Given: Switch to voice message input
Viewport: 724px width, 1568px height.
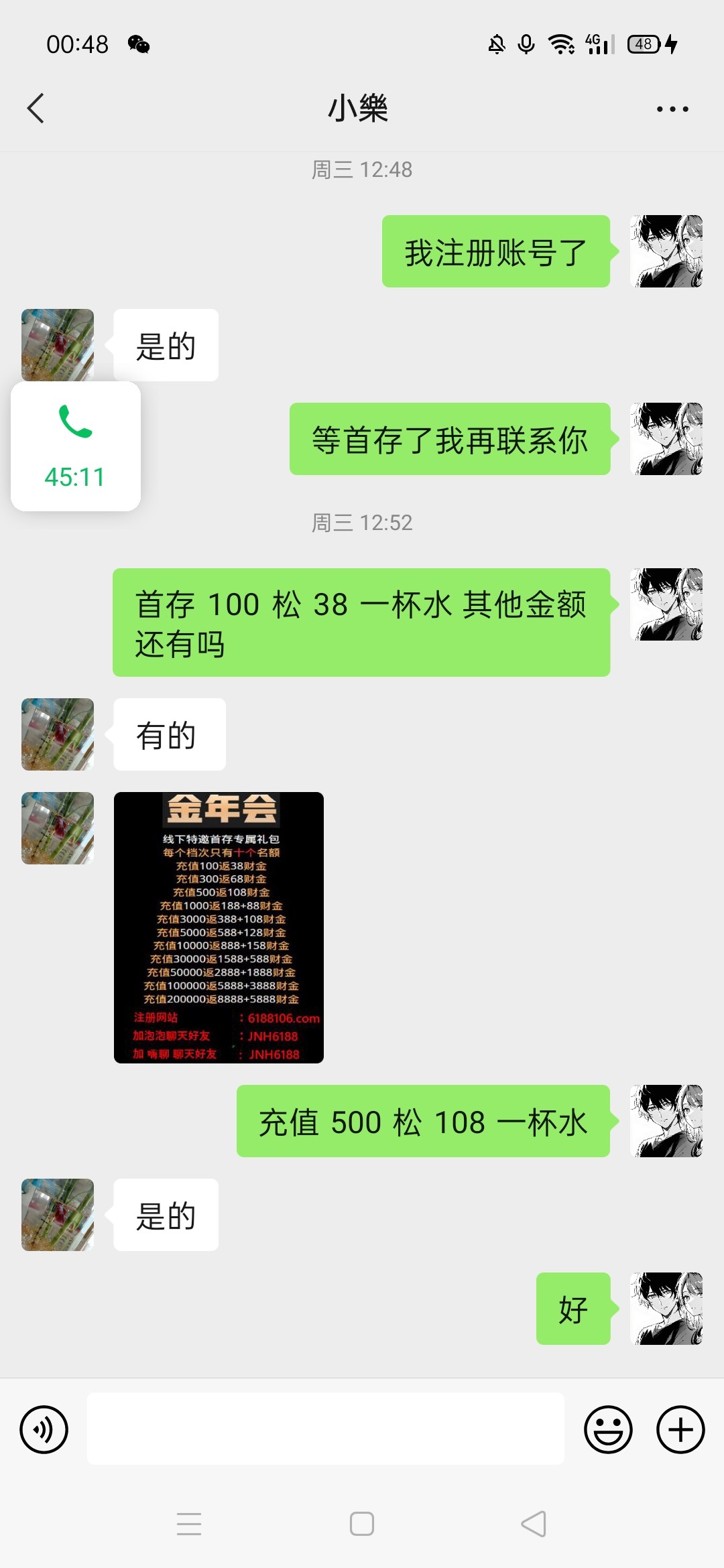Looking at the screenshot, I should click(x=44, y=1429).
